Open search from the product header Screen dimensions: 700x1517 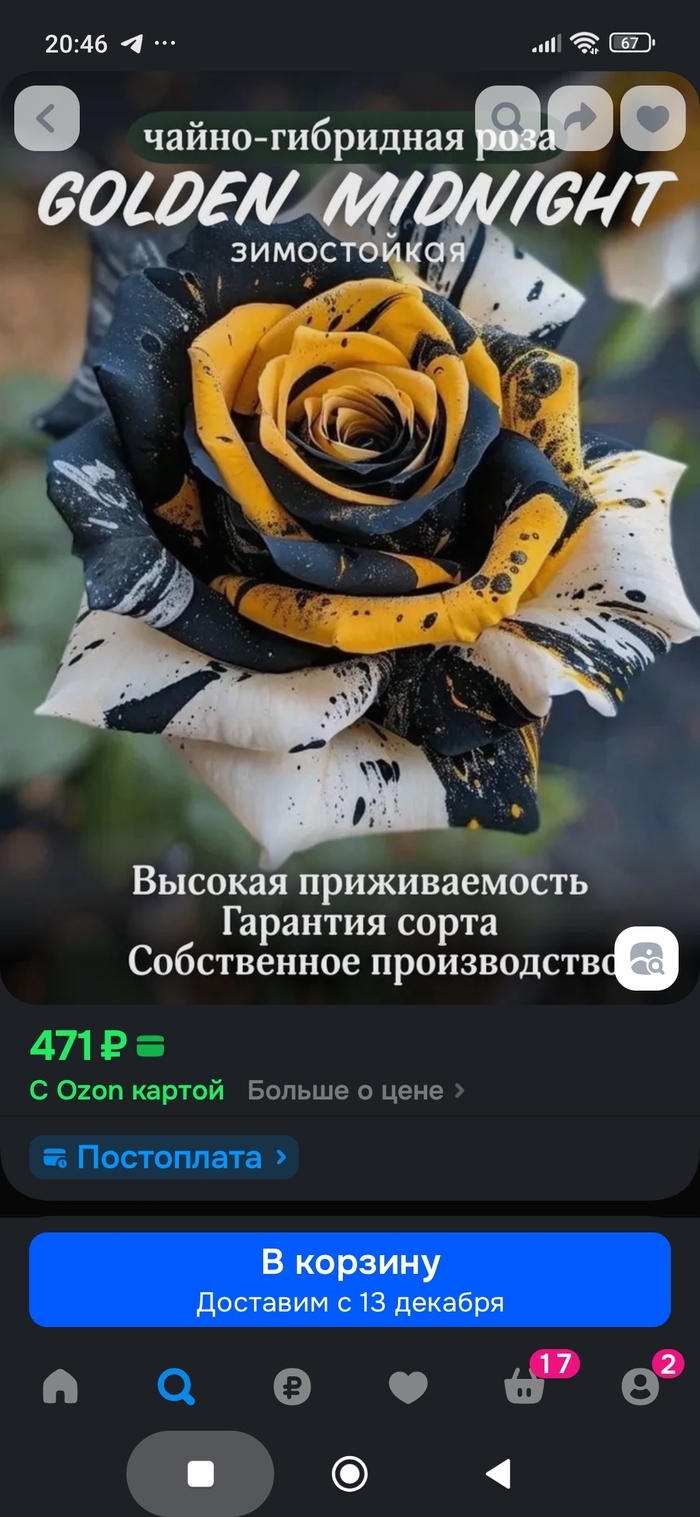[x=507, y=118]
